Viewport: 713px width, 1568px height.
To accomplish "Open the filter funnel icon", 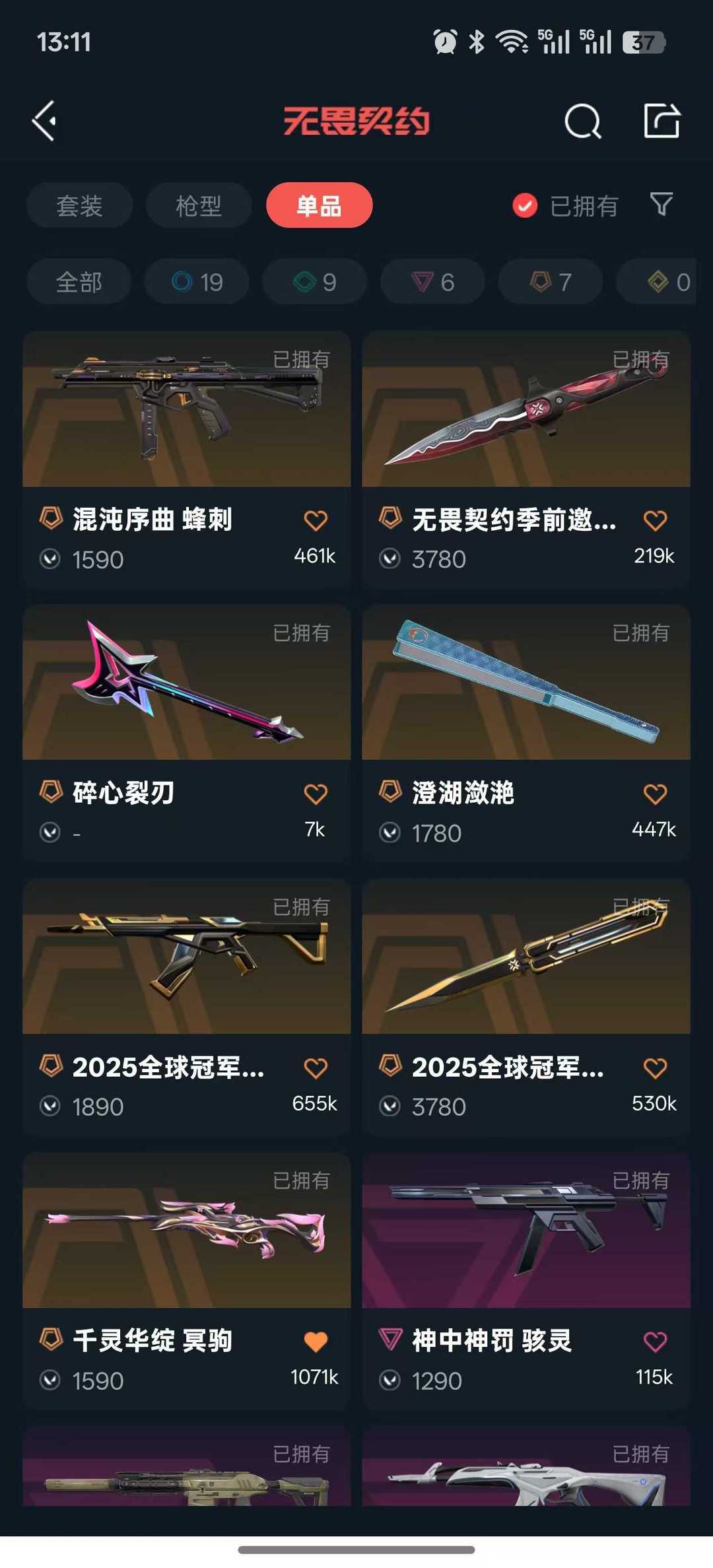I will (662, 204).
